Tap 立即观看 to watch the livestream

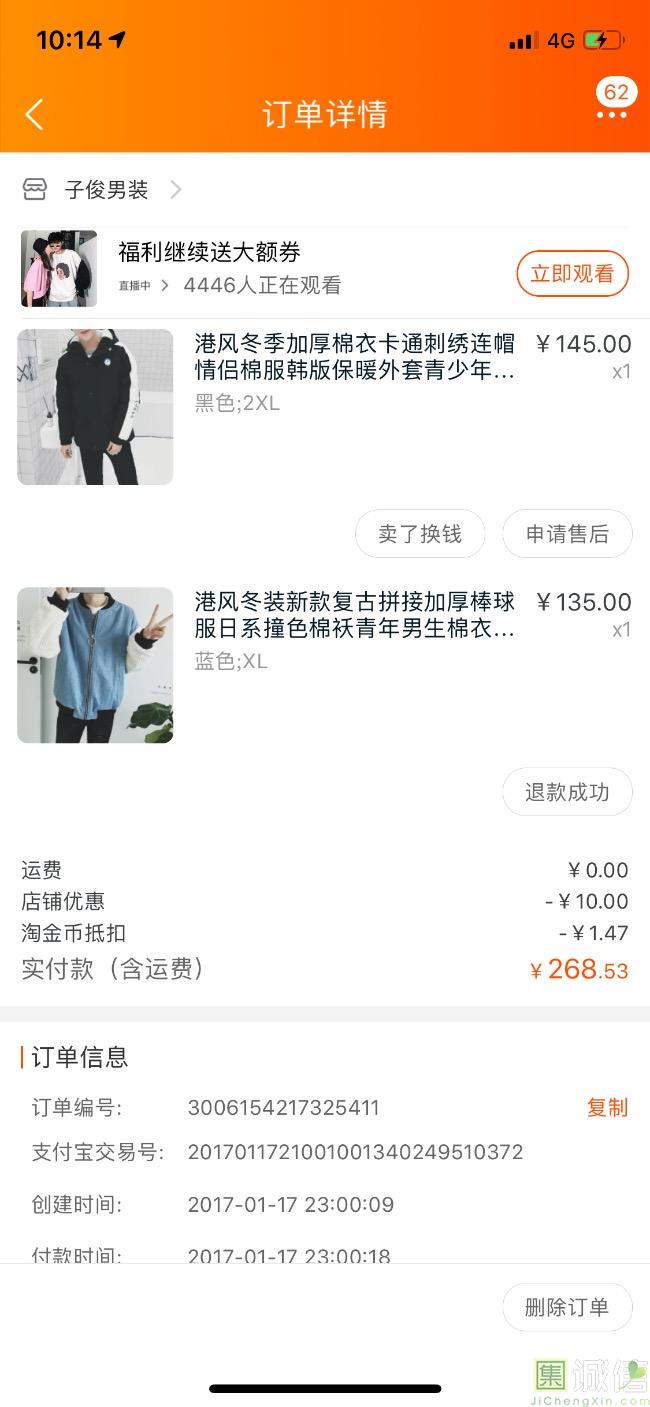tap(572, 274)
